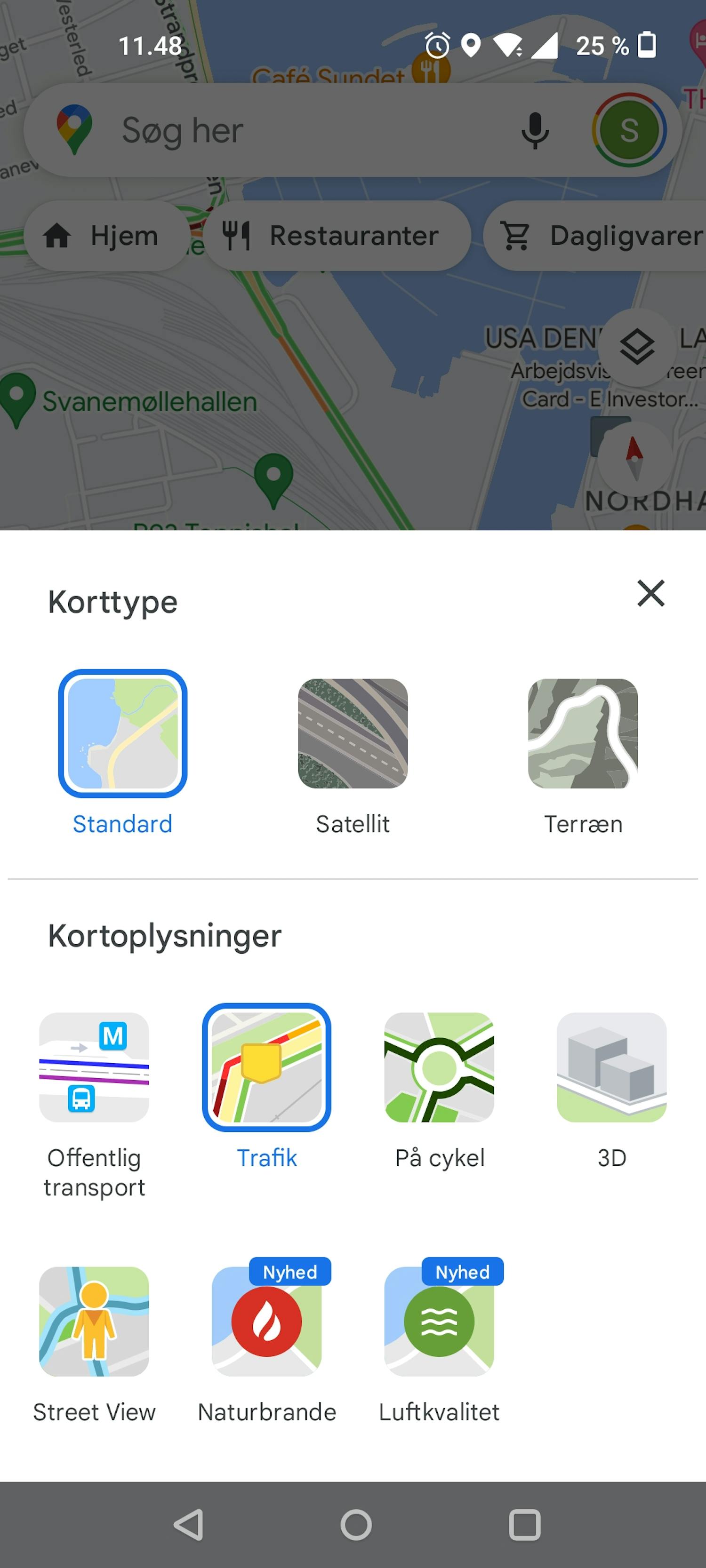Open the Restauranter category chip
Viewport: 706px width, 1568px height.
(337, 236)
